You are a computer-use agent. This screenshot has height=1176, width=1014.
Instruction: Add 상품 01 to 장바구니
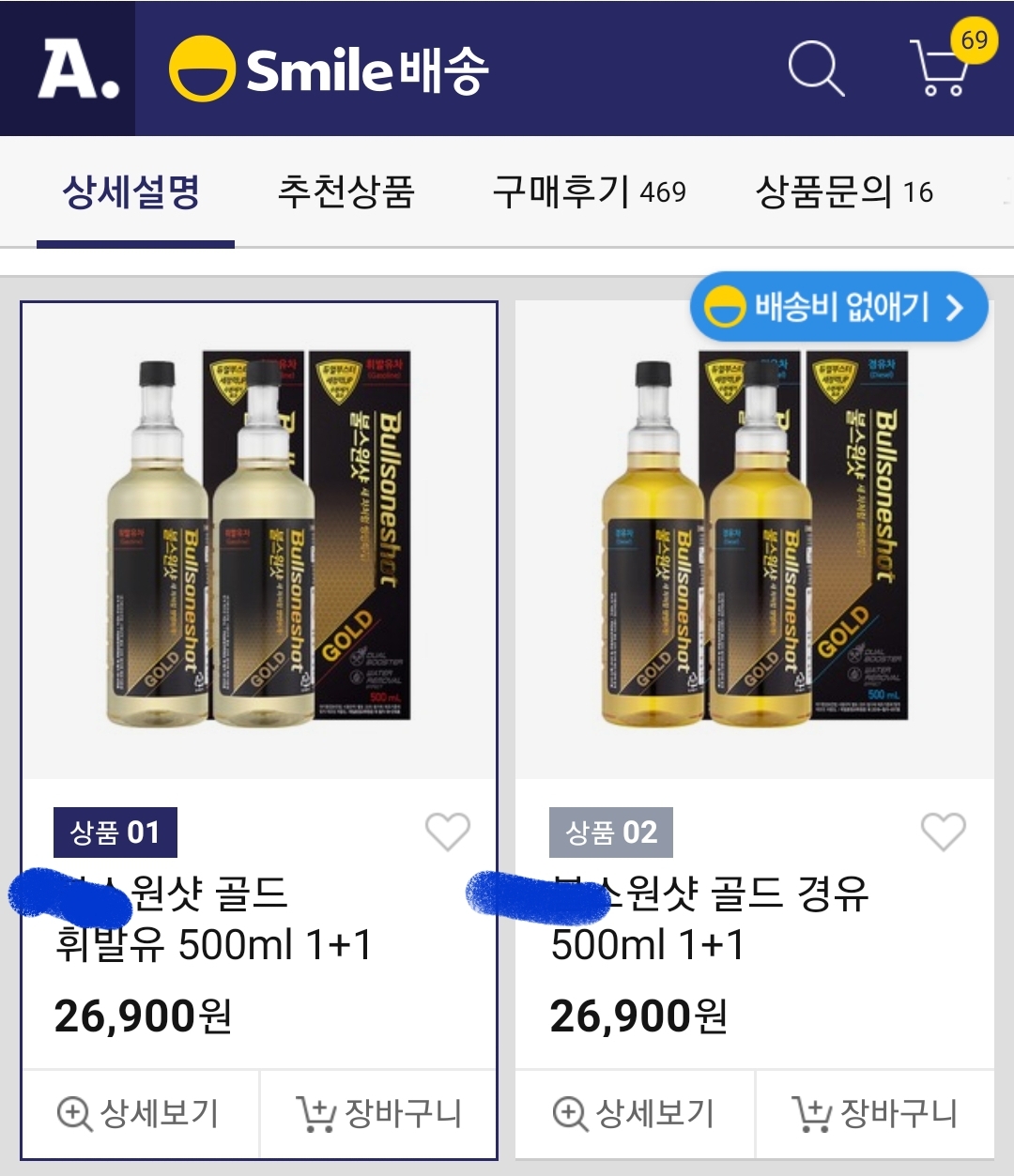378,1114
